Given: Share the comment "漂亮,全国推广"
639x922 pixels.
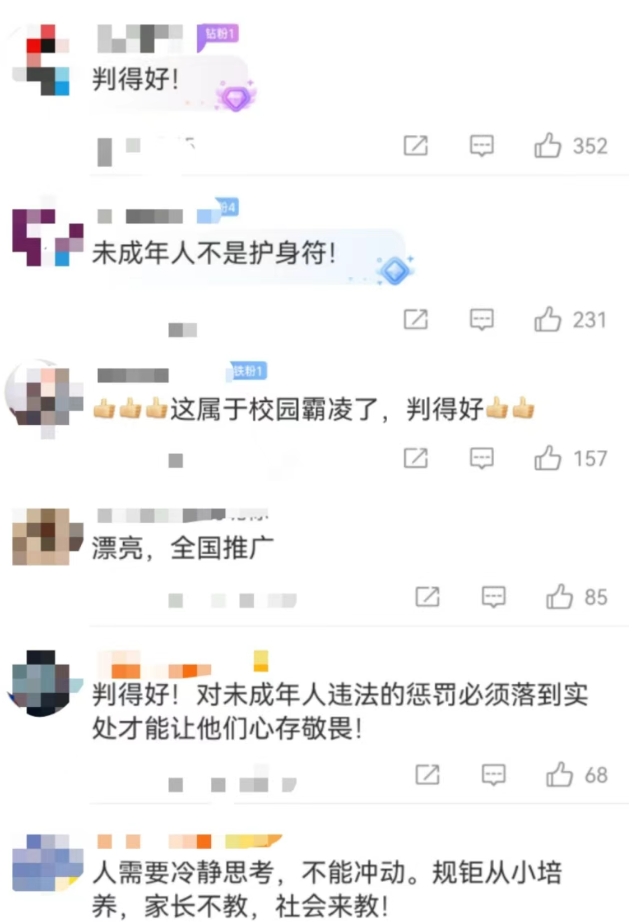Looking at the screenshot, I should point(427,597).
